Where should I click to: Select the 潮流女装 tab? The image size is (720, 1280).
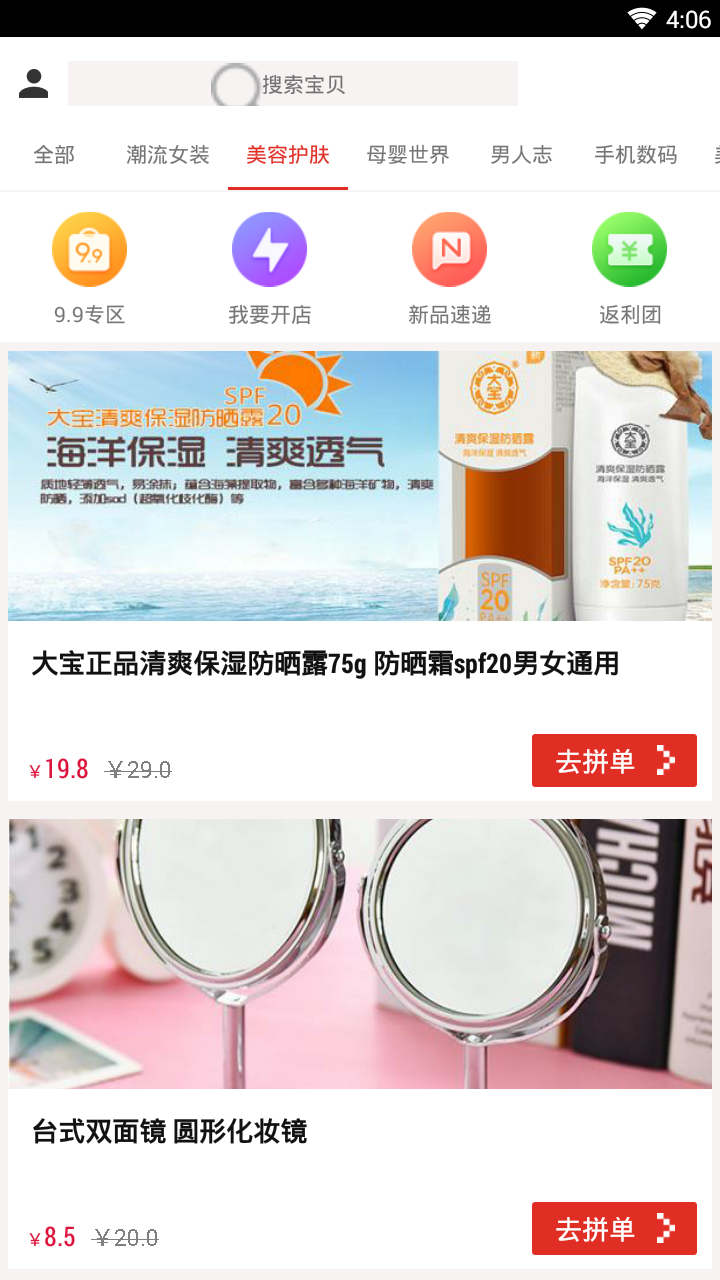tap(168, 155)
